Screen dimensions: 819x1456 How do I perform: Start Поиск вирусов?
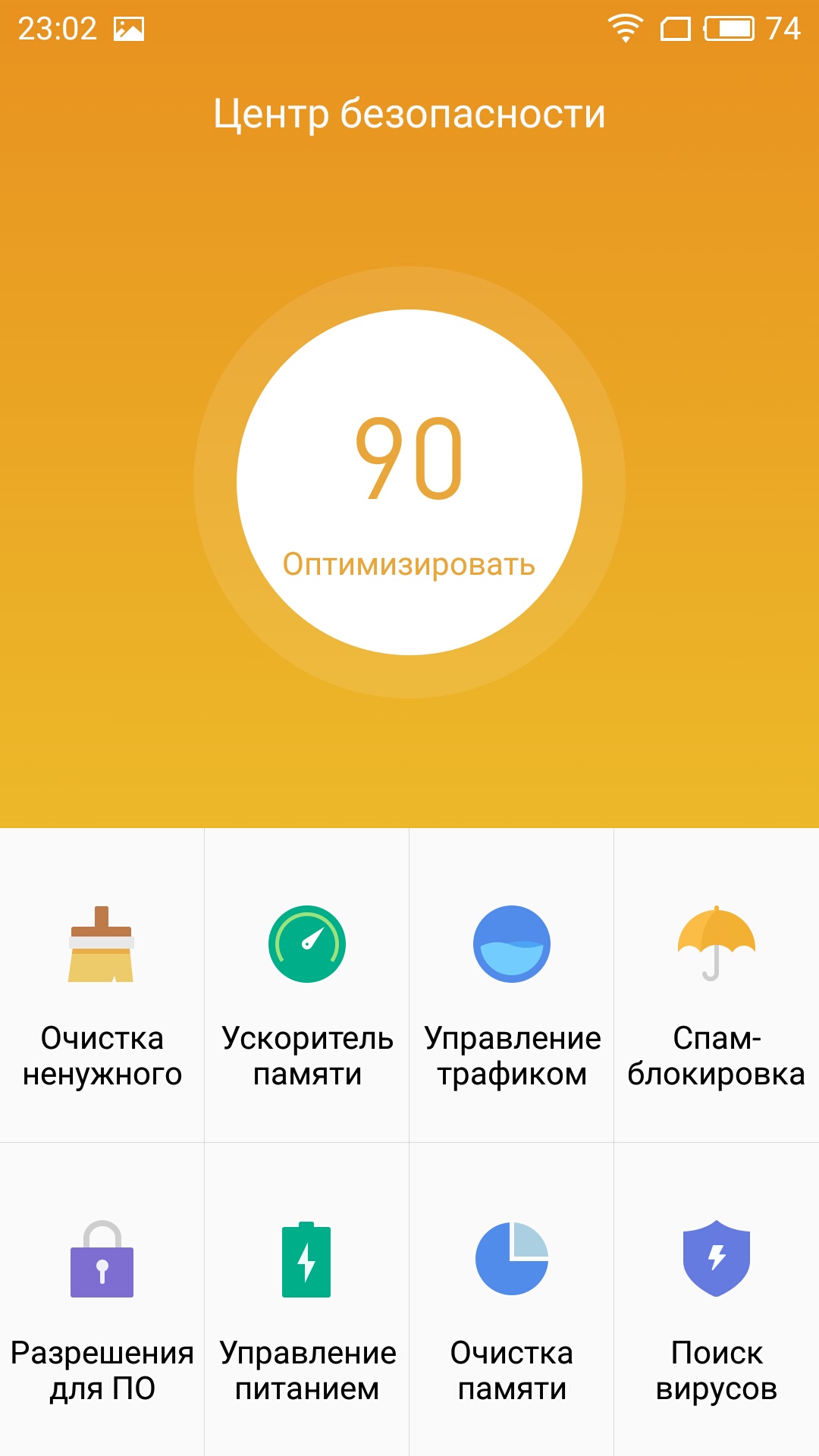[x=717, y=1299]
